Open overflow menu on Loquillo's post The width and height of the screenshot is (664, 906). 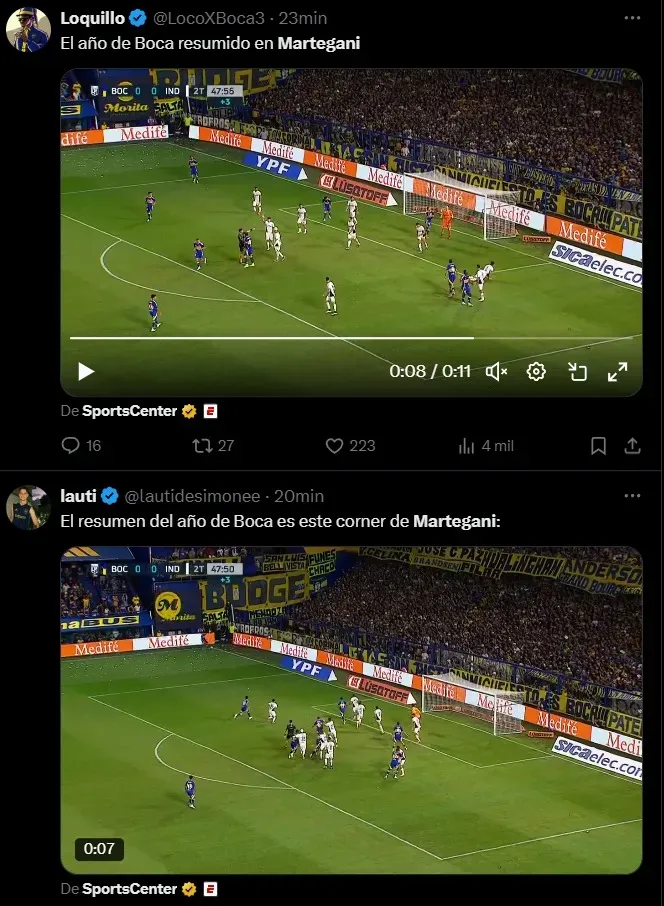(x=632, y=18)
